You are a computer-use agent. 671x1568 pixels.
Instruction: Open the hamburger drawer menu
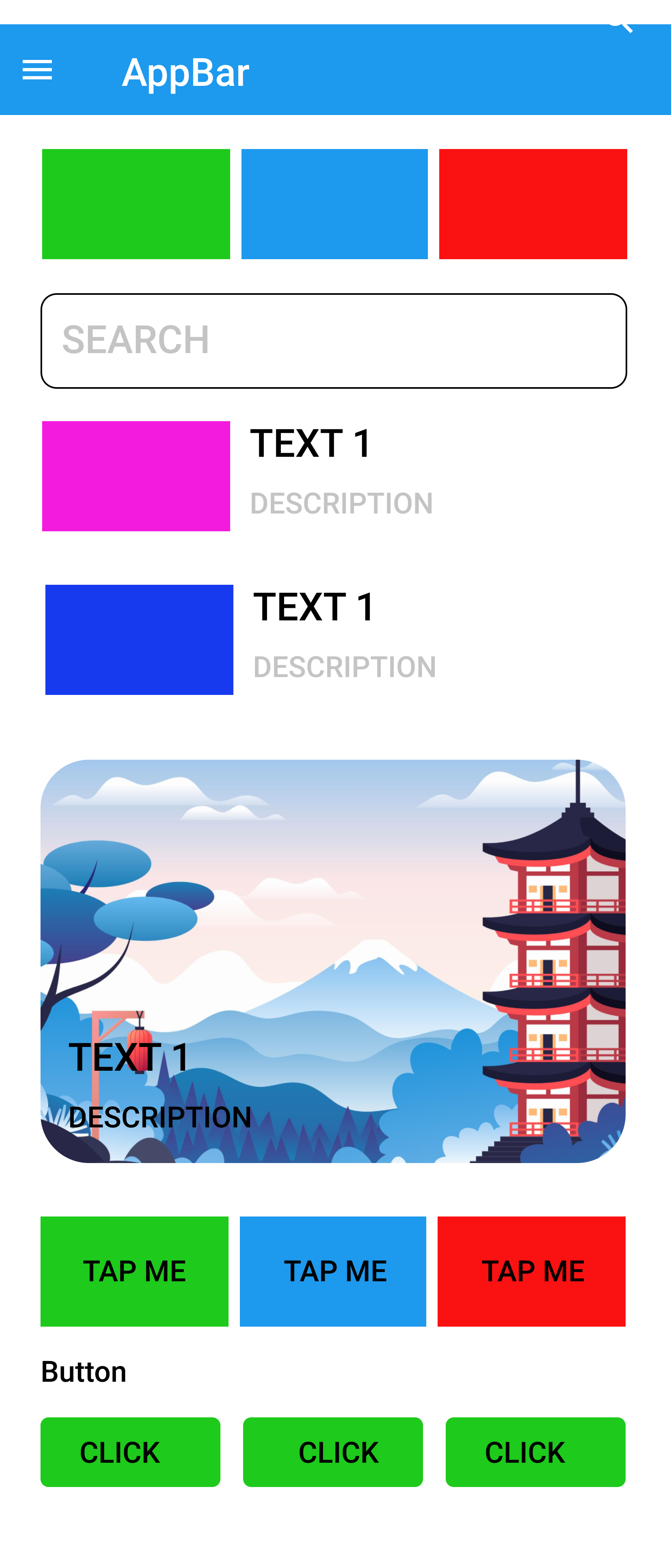pyautogui.click(x=37, y=70)
